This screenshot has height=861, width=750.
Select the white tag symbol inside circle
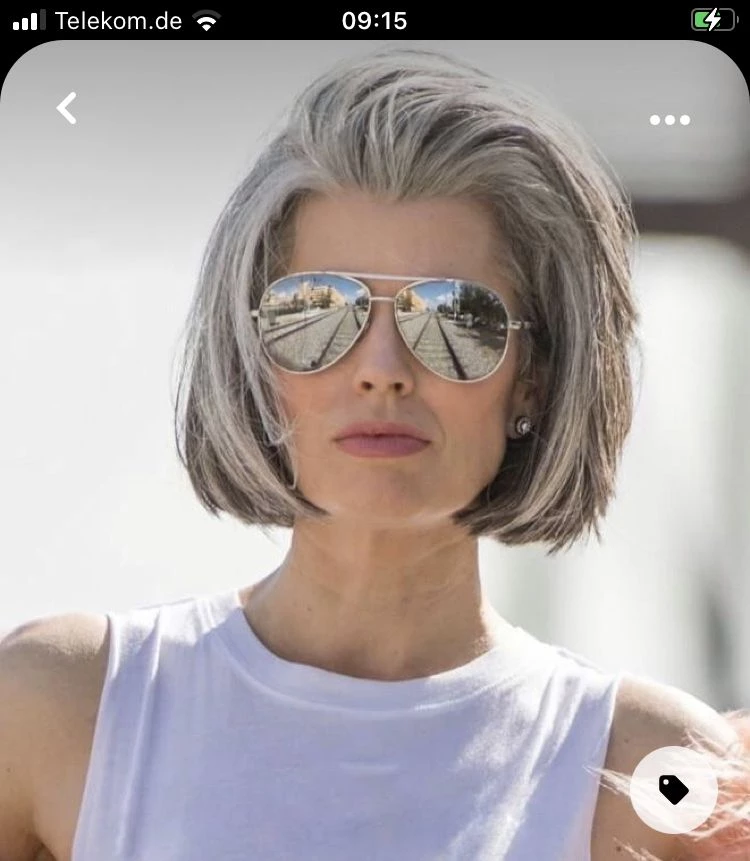[673, 789]
